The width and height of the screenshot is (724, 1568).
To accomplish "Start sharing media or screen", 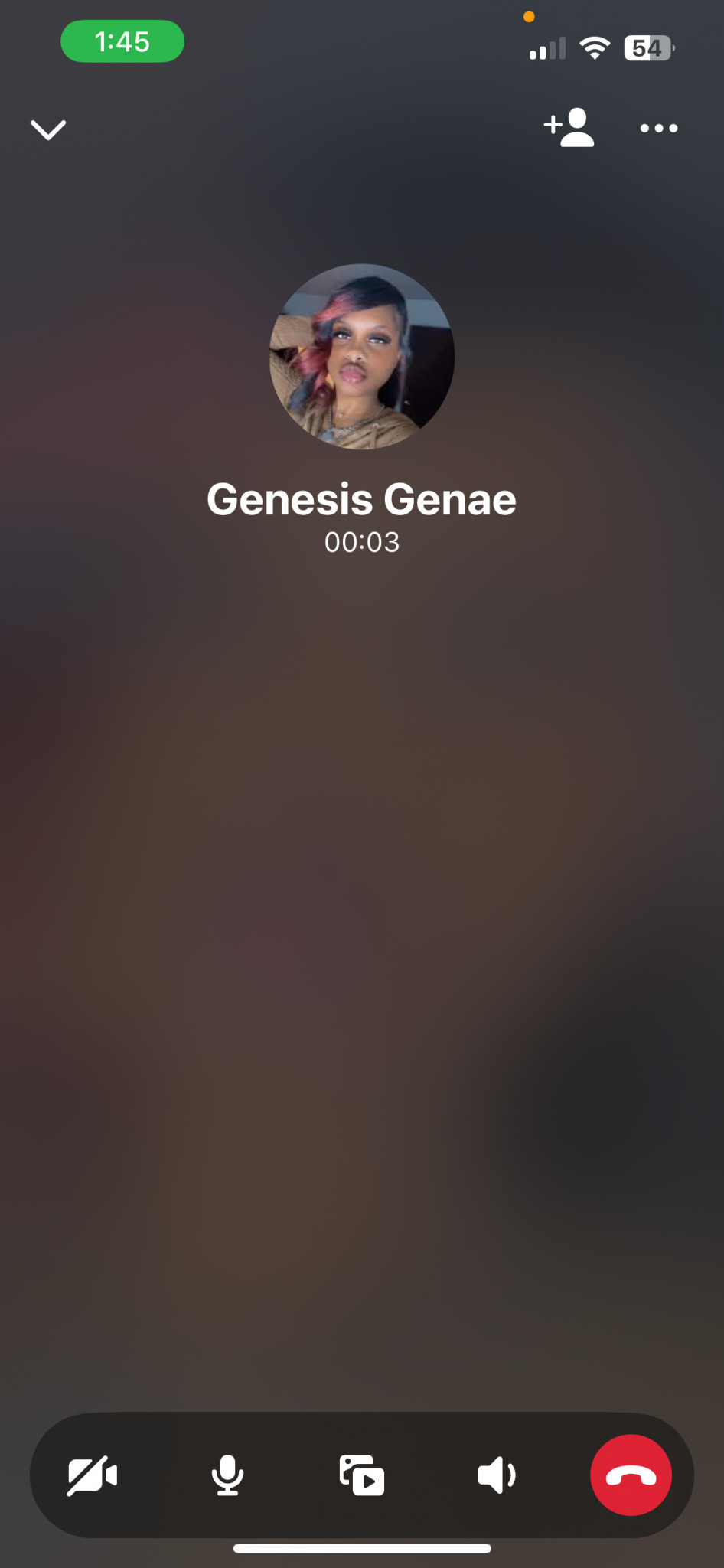I will 362,1475.
